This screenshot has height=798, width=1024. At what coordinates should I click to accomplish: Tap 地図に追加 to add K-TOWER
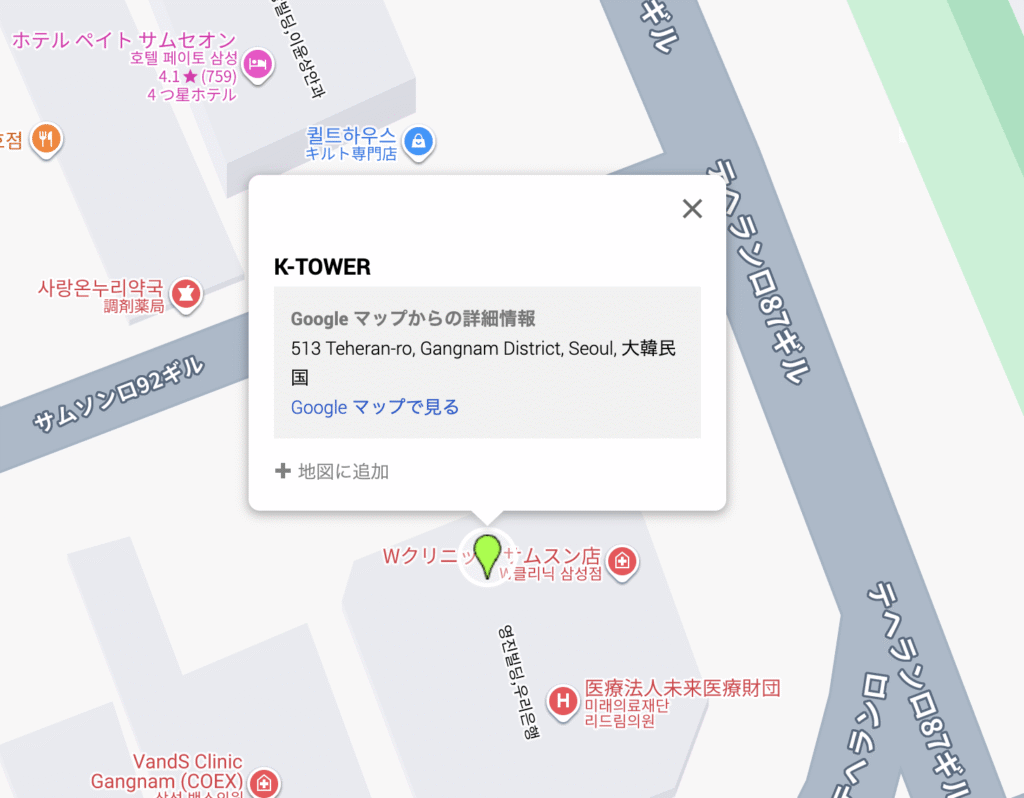click(x=332, y=471)
